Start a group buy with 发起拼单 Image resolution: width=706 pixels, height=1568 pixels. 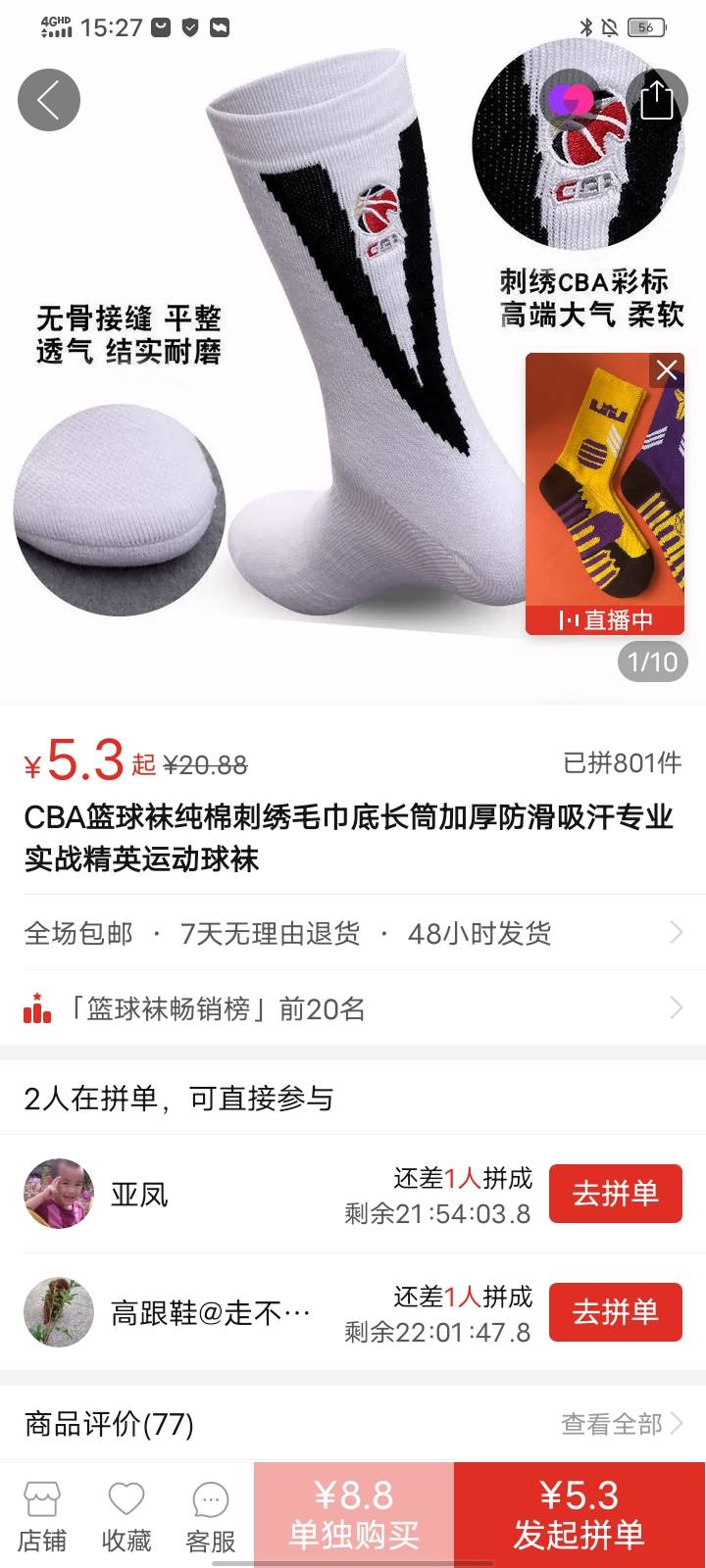pos(580,1515)
